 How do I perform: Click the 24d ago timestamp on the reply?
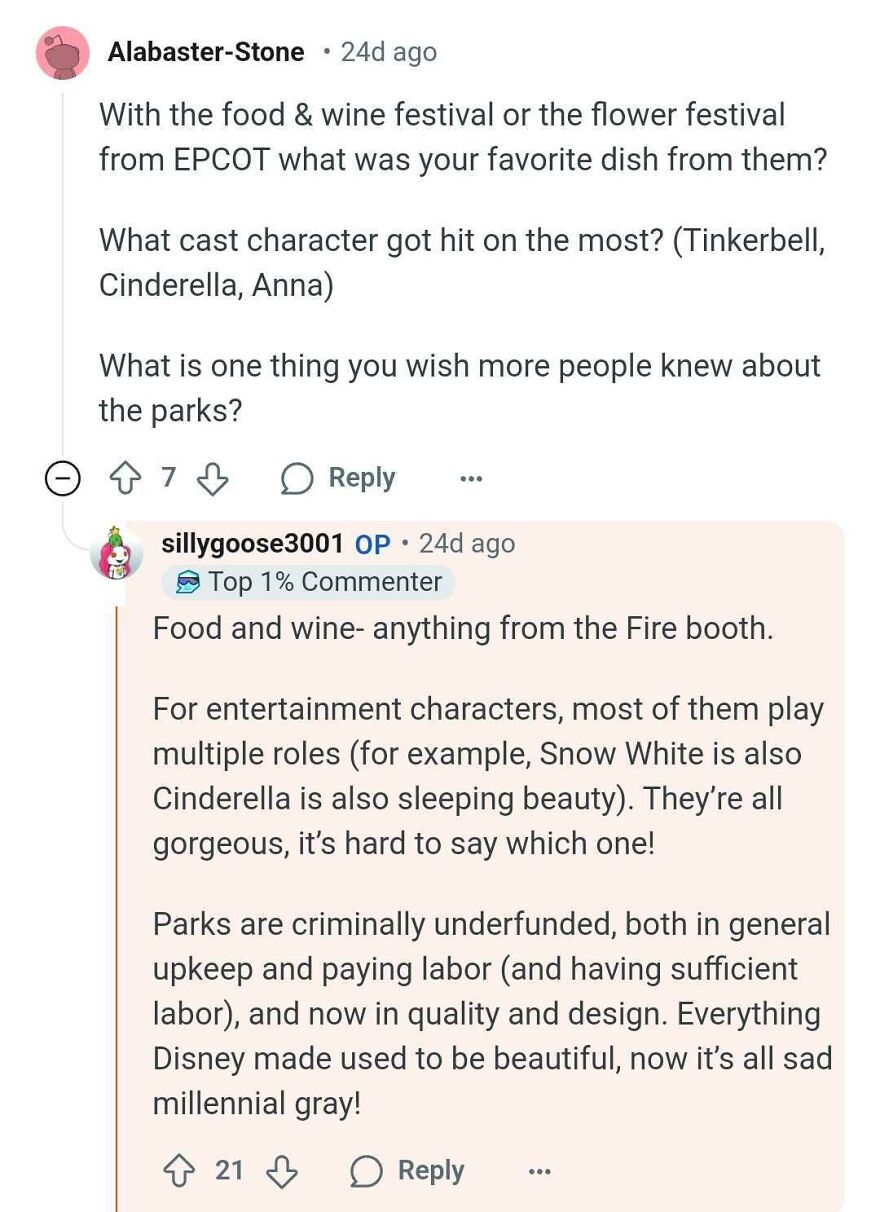(466, 543)
